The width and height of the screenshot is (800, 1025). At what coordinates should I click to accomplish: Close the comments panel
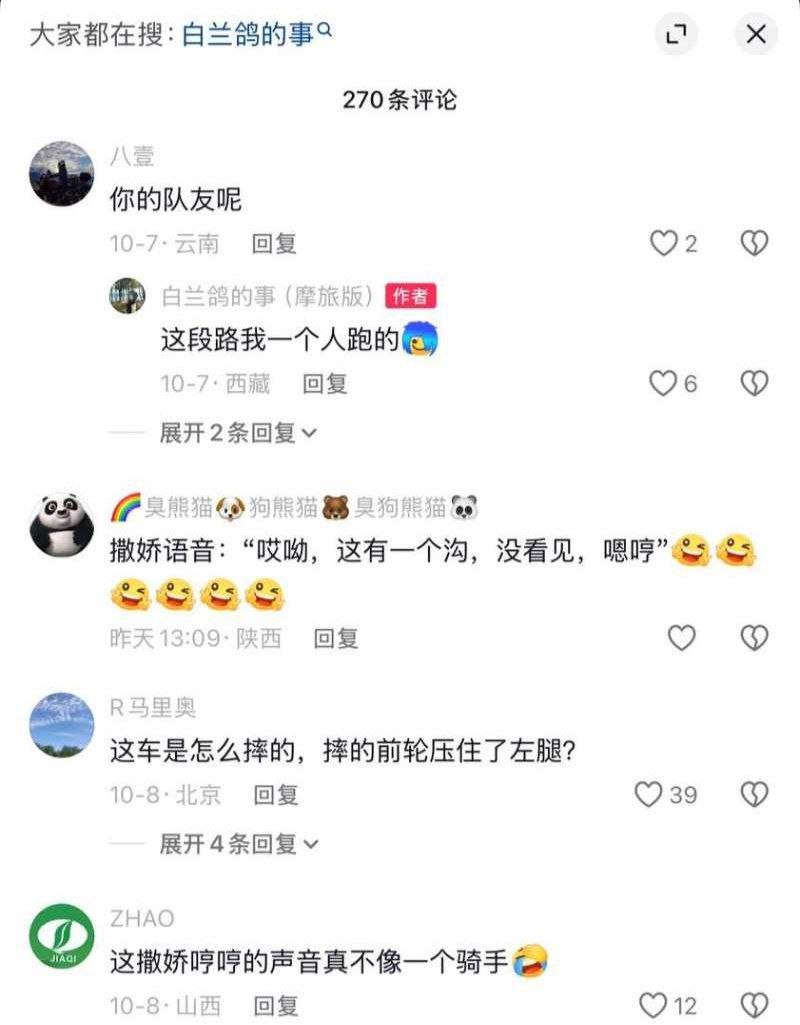point(756,35)
